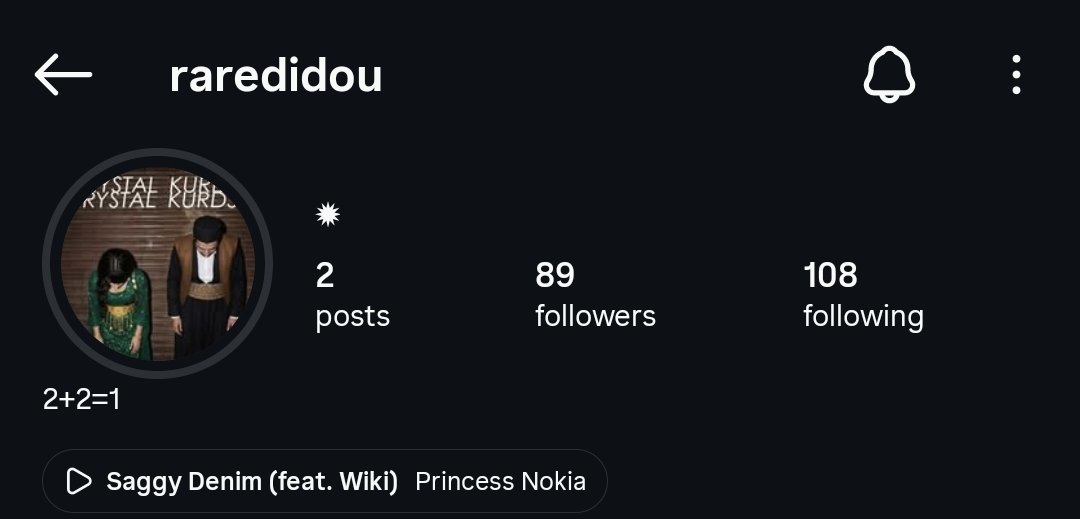The width and height of the screenshot is (1080, 519).
Task: Open the notifications bell for raredidou
Action: 889,74
